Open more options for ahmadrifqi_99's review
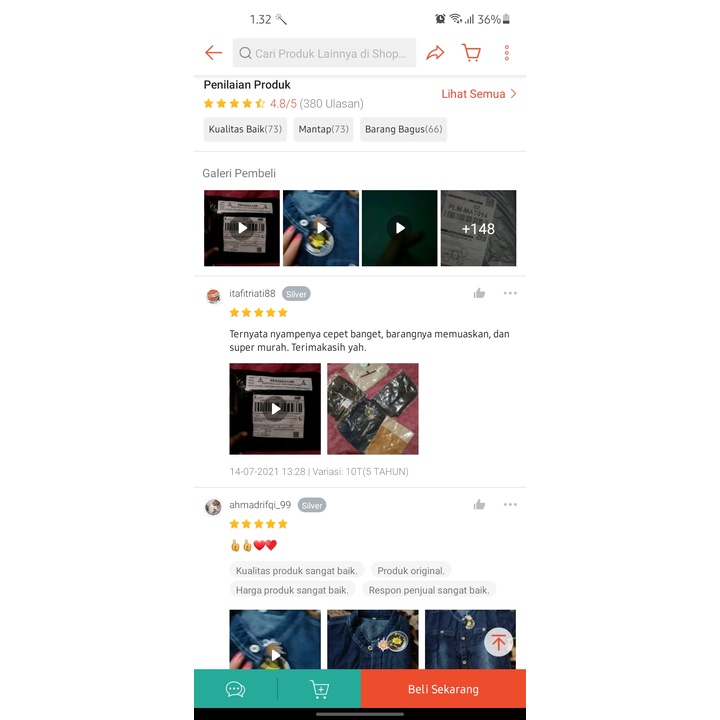This screenshot has height=720, width=720. tap(510, 505)
